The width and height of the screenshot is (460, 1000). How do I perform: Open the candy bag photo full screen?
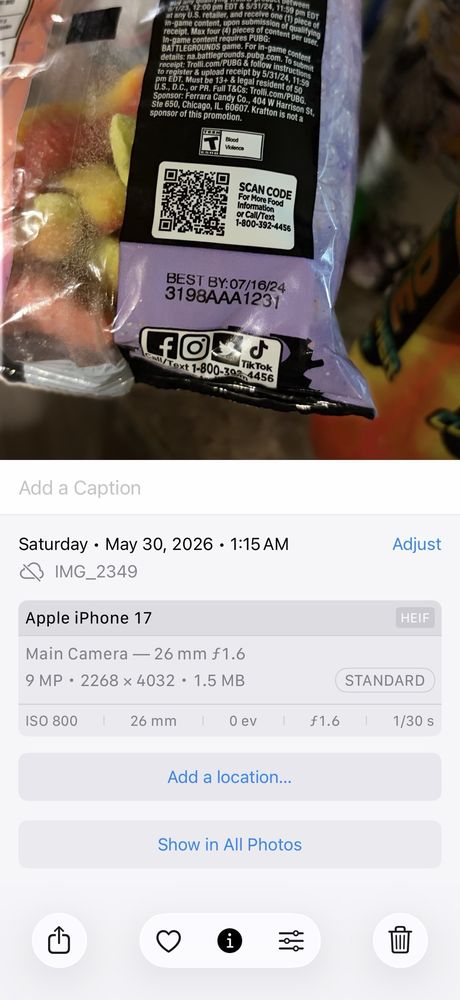230,230
